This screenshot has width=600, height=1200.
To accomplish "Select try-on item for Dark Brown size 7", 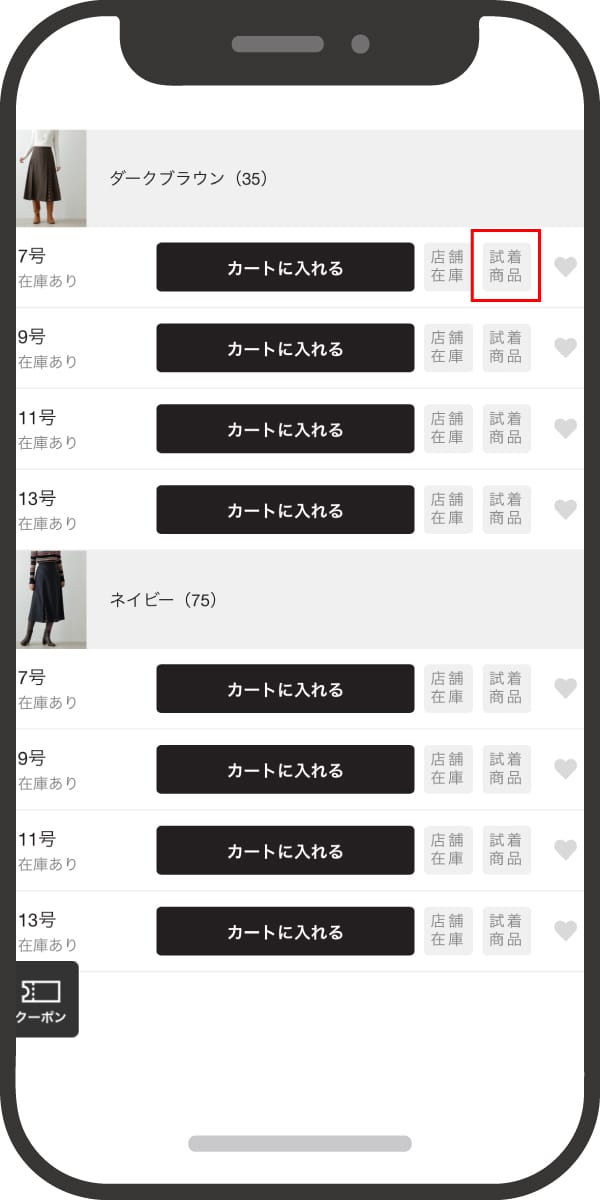I will tap(506, 267).
